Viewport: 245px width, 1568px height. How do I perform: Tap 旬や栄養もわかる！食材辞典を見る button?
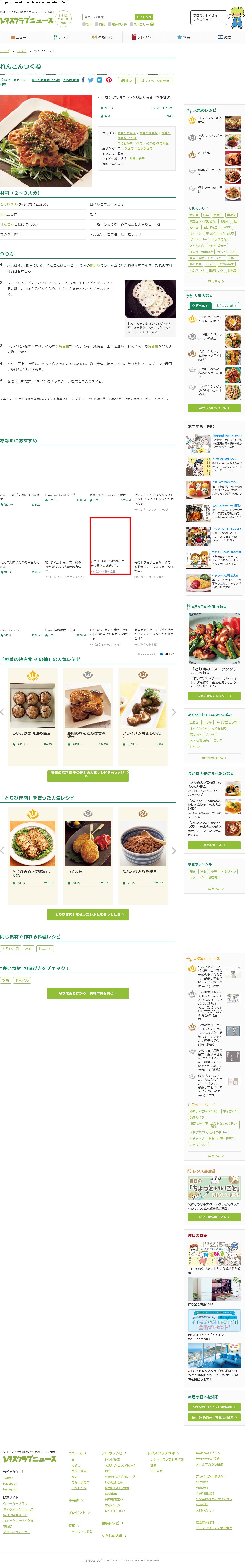click(88, 993)
